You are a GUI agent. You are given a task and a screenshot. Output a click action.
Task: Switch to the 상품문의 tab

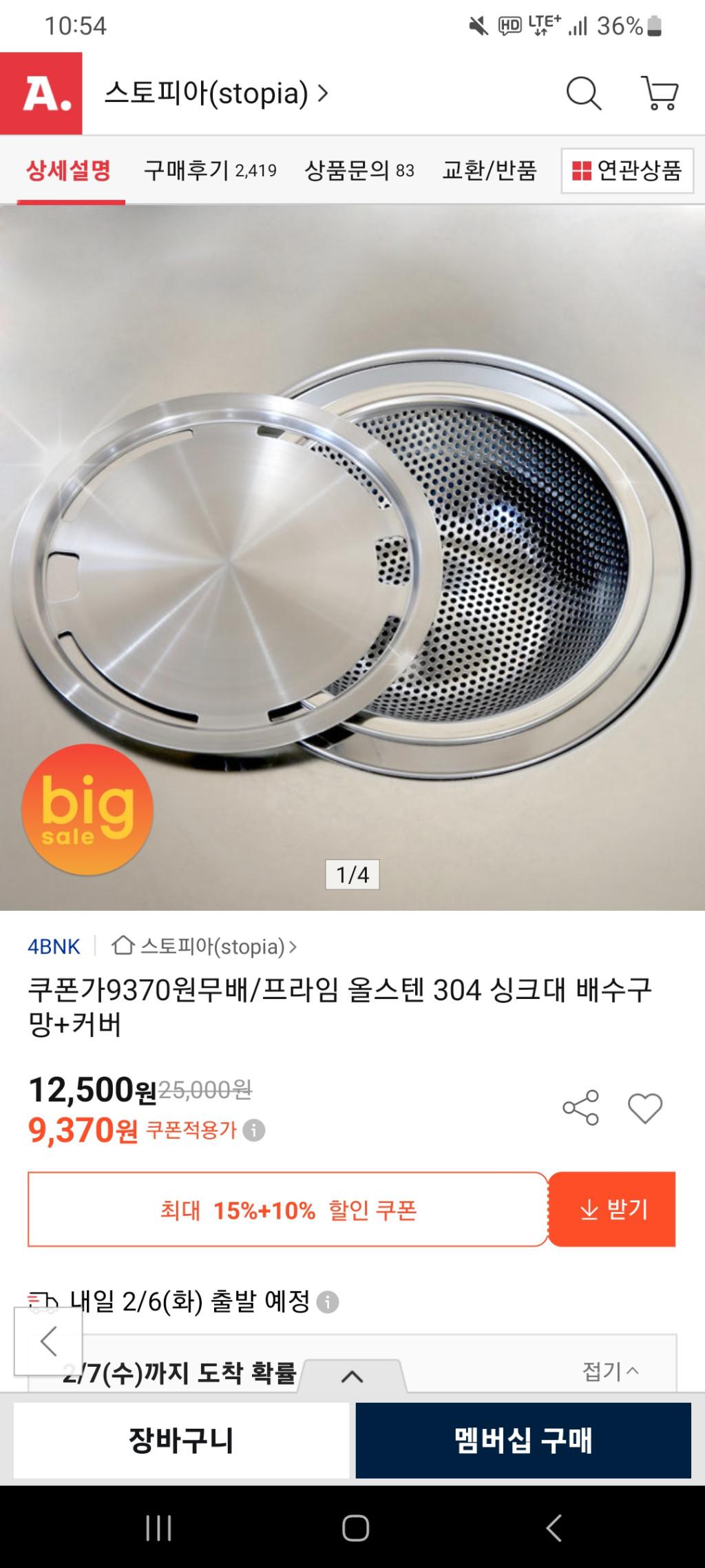[359, 170]
